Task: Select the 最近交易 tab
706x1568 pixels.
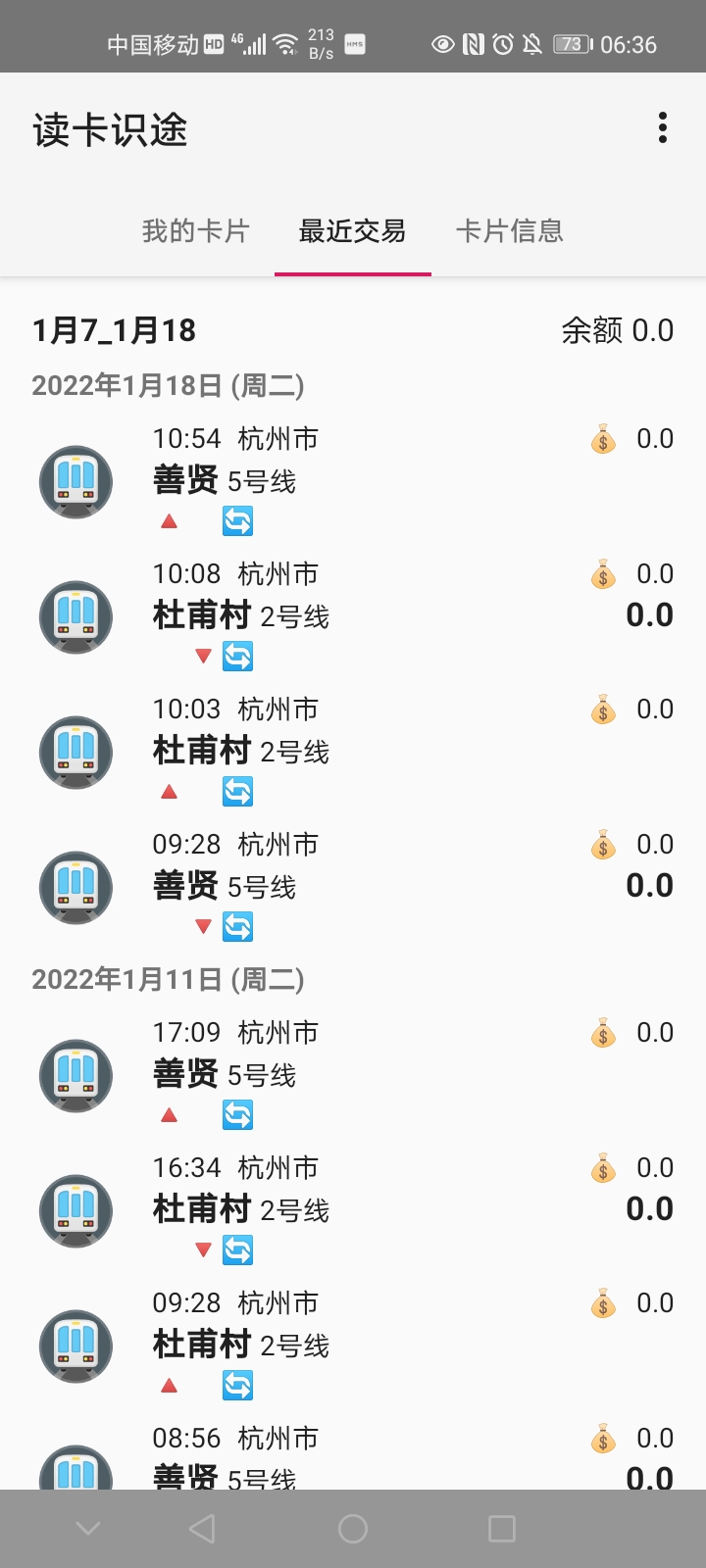Action: coord(352,231)
